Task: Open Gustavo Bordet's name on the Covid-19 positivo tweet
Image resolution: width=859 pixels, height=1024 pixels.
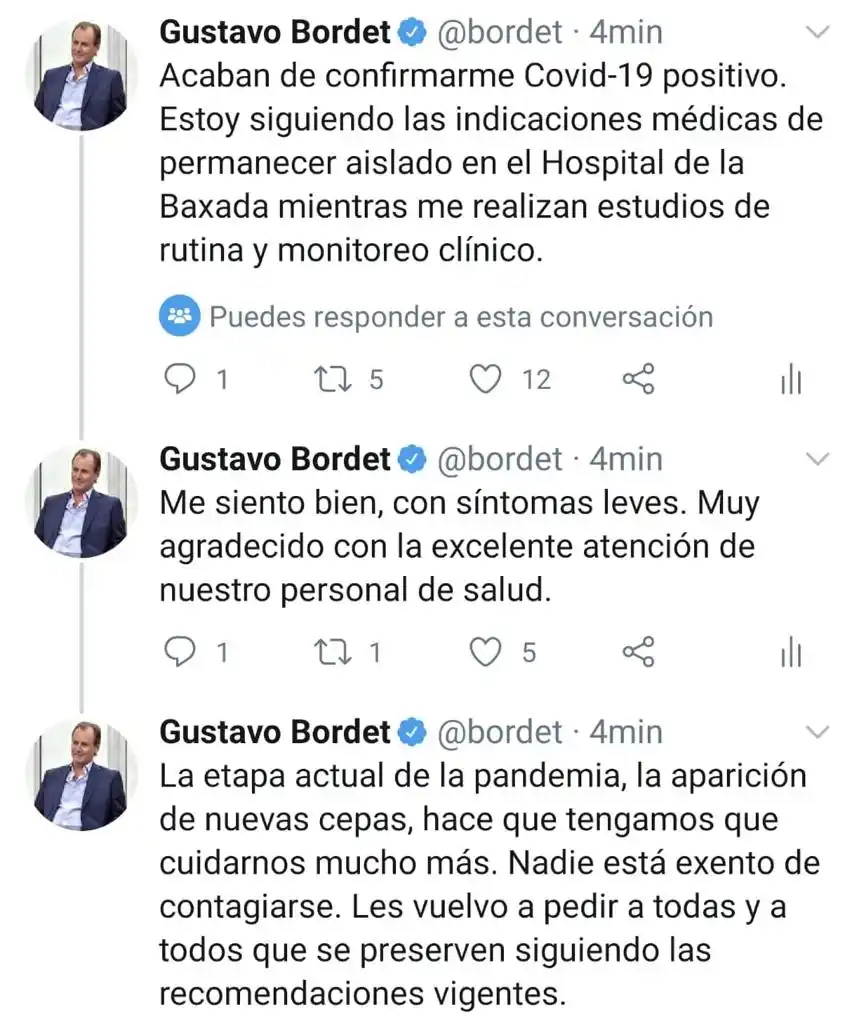Action: 275,33
